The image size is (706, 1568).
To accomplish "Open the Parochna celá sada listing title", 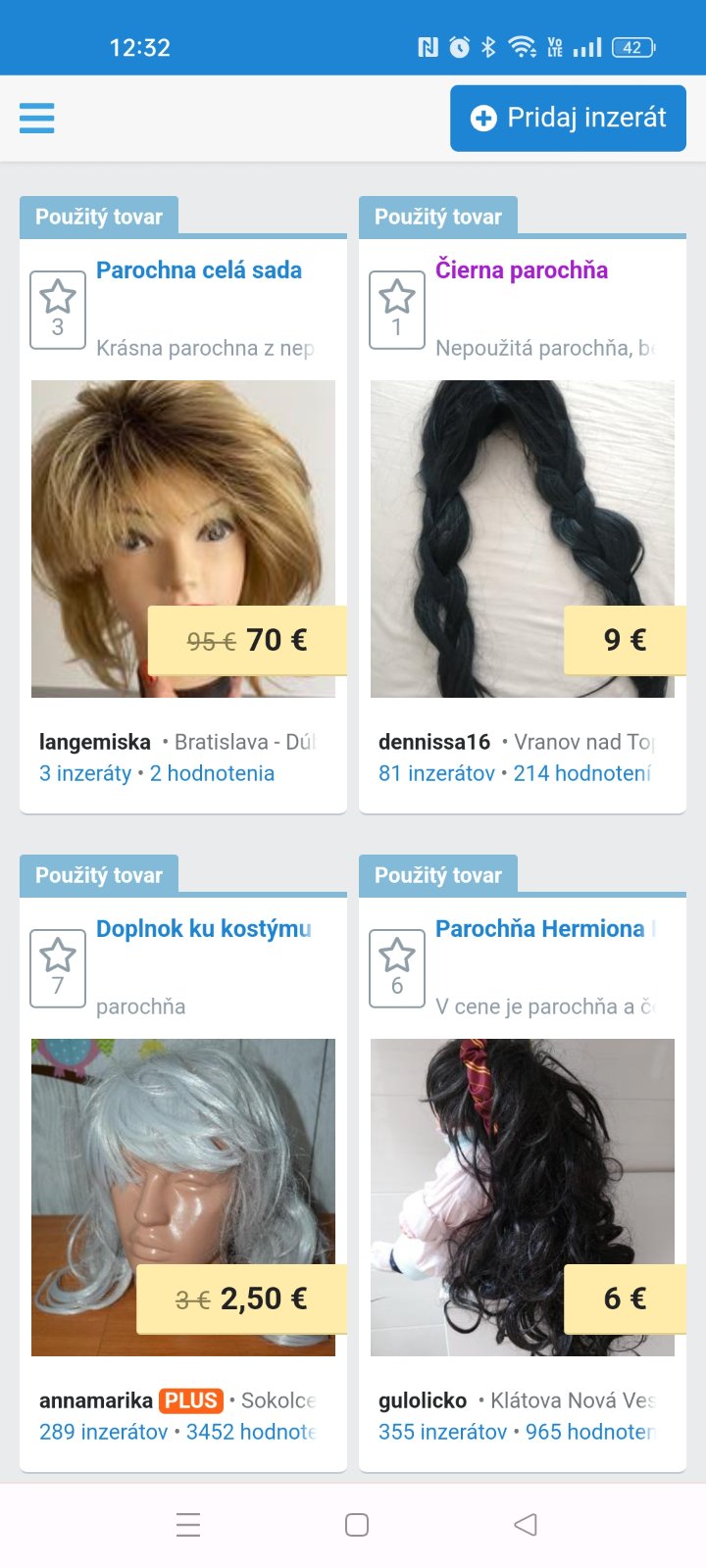I will [199, 270].
